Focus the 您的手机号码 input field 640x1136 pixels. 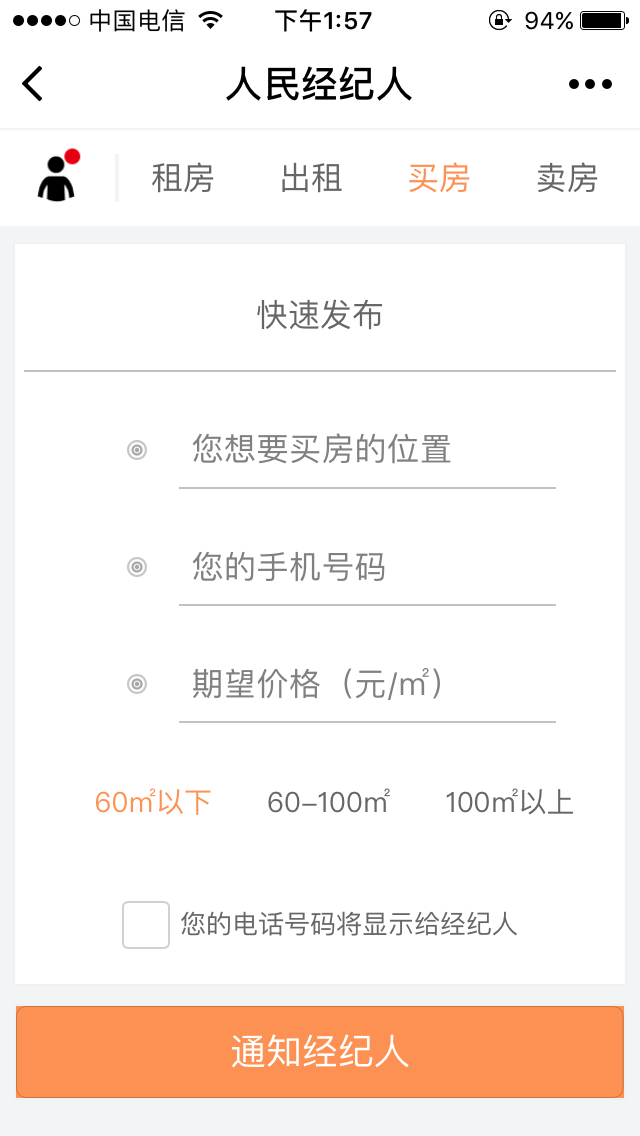(x=367, y=568)
